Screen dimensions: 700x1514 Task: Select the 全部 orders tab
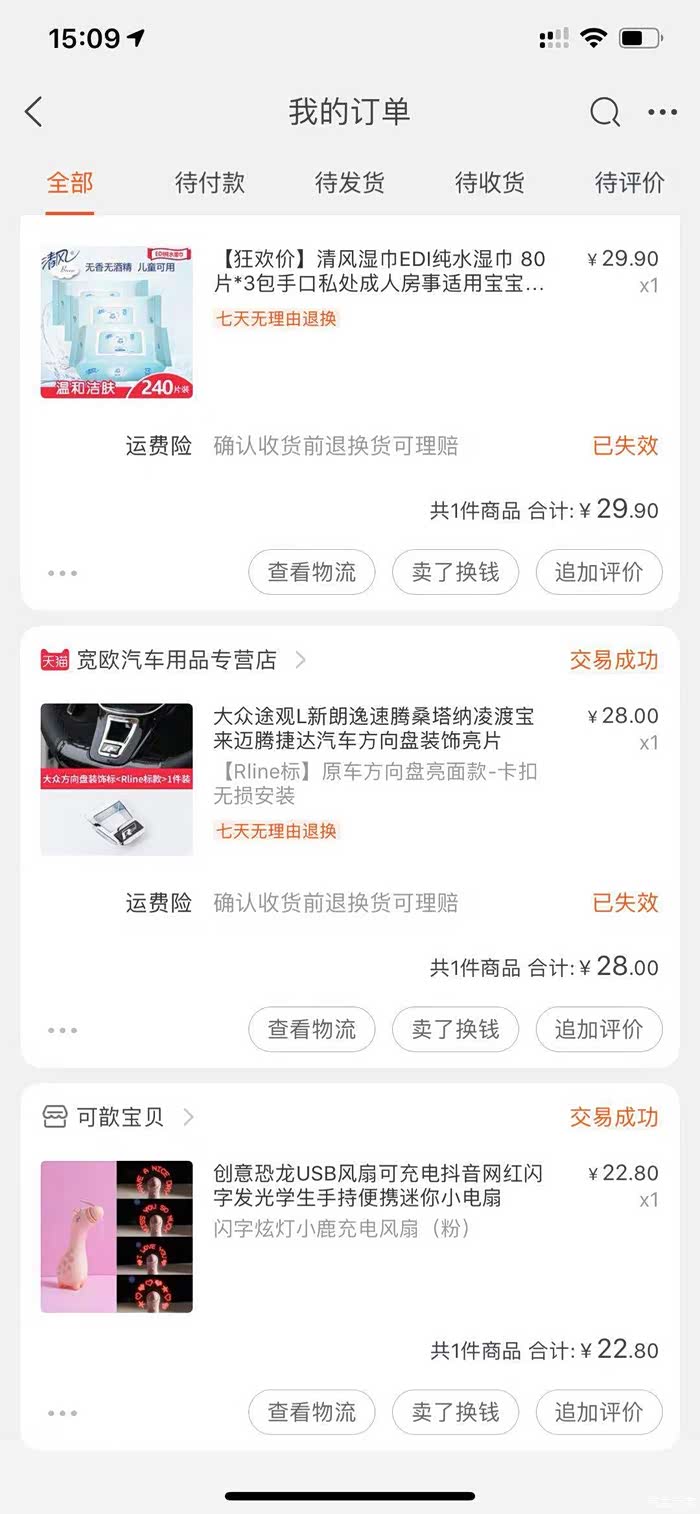click(x=70, y=182)
